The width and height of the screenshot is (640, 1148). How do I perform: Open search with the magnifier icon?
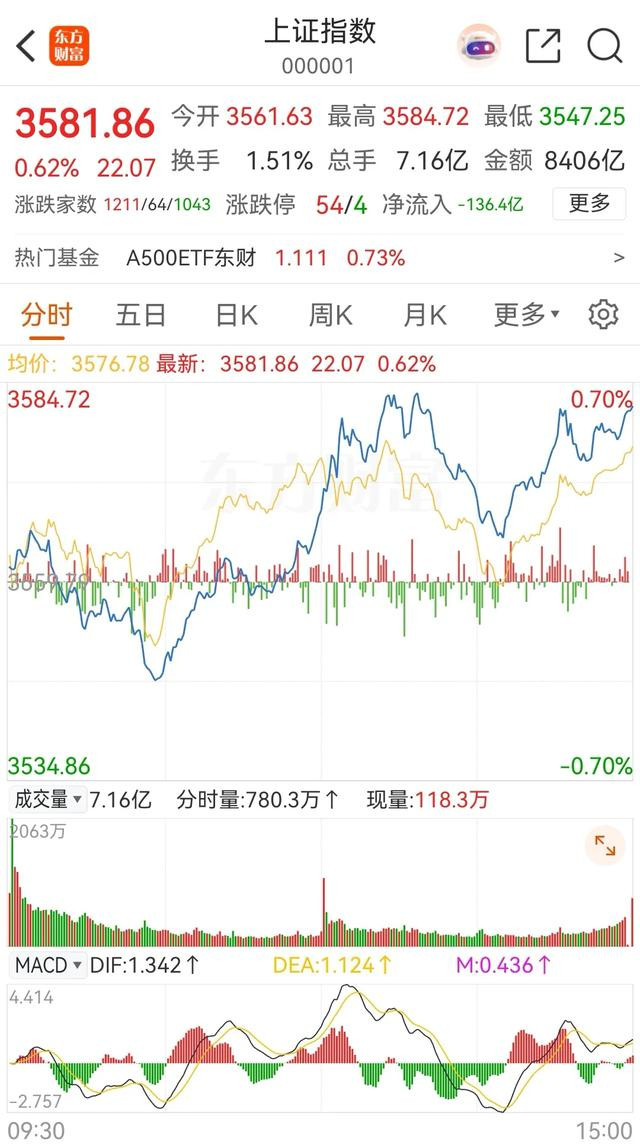[605, 46]
